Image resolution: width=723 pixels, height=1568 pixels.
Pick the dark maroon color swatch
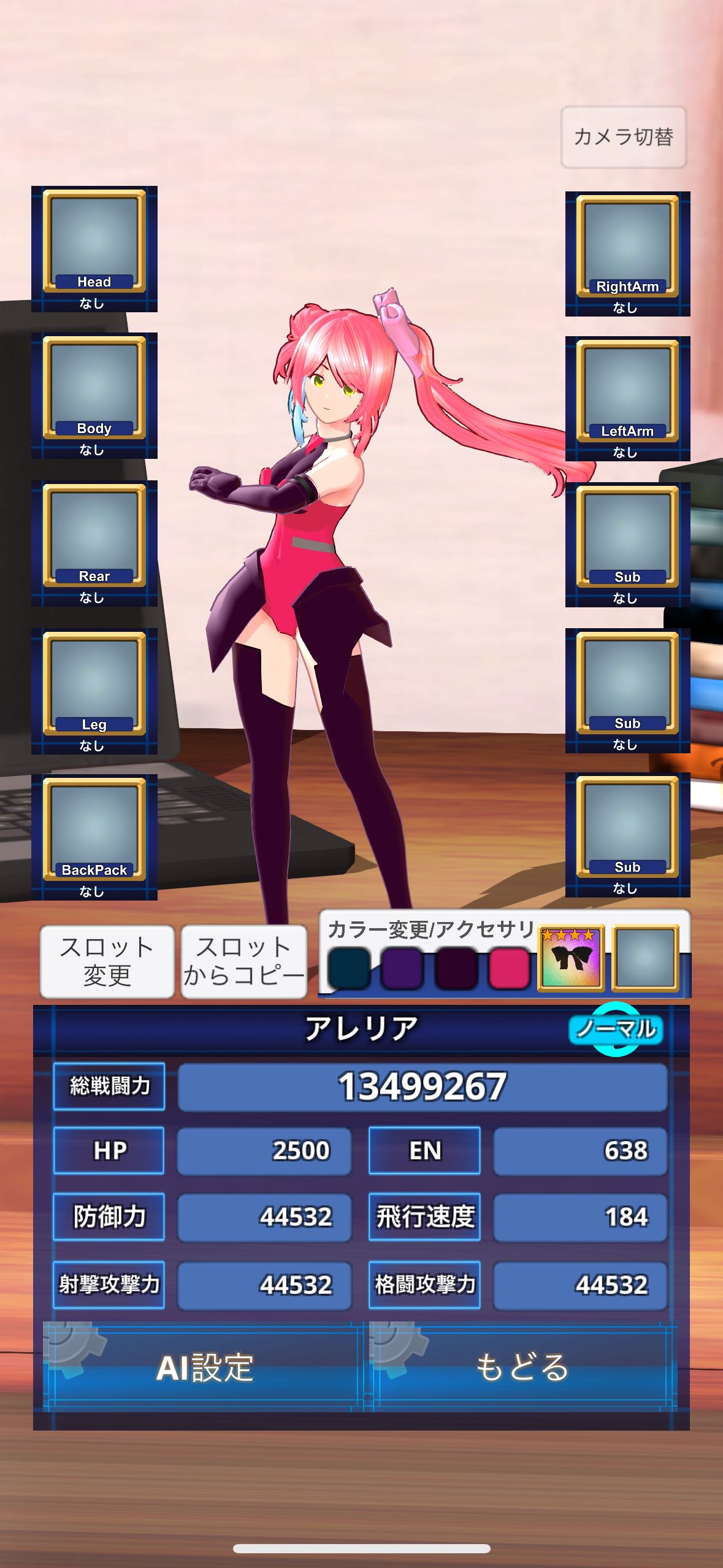pyautogui.click(x=456, y=969)
